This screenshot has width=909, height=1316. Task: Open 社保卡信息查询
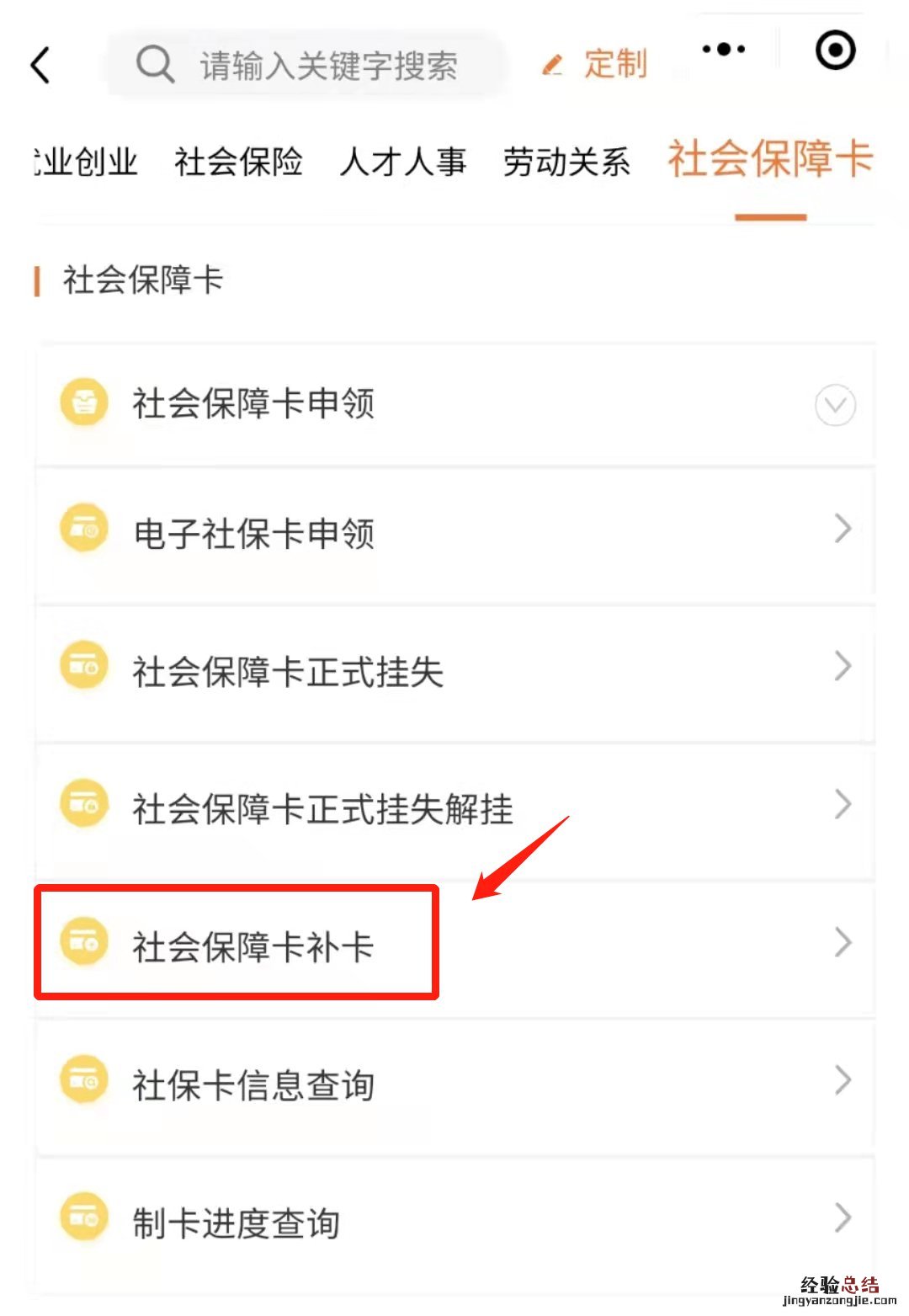(454, 1084)
